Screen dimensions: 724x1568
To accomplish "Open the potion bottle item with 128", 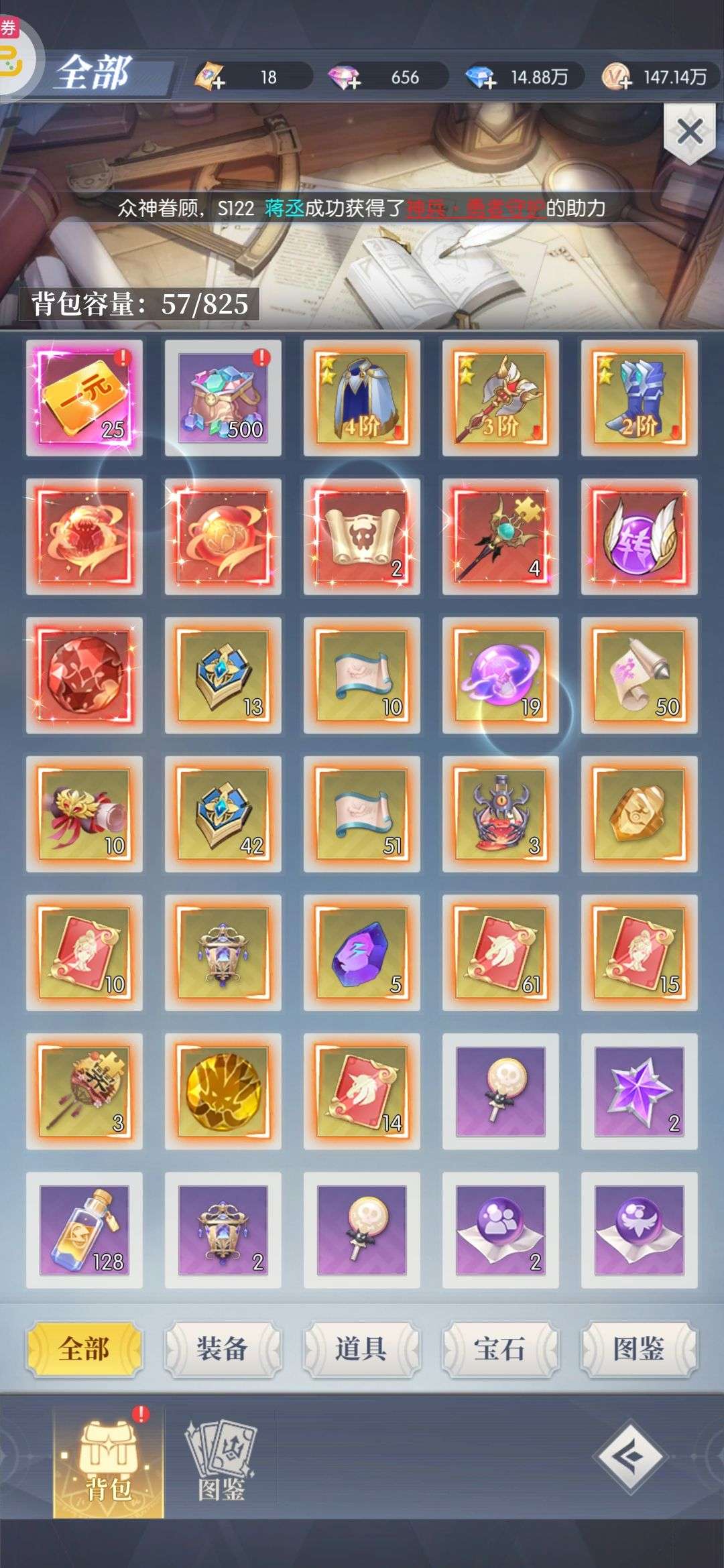I will pos(84,1230).
